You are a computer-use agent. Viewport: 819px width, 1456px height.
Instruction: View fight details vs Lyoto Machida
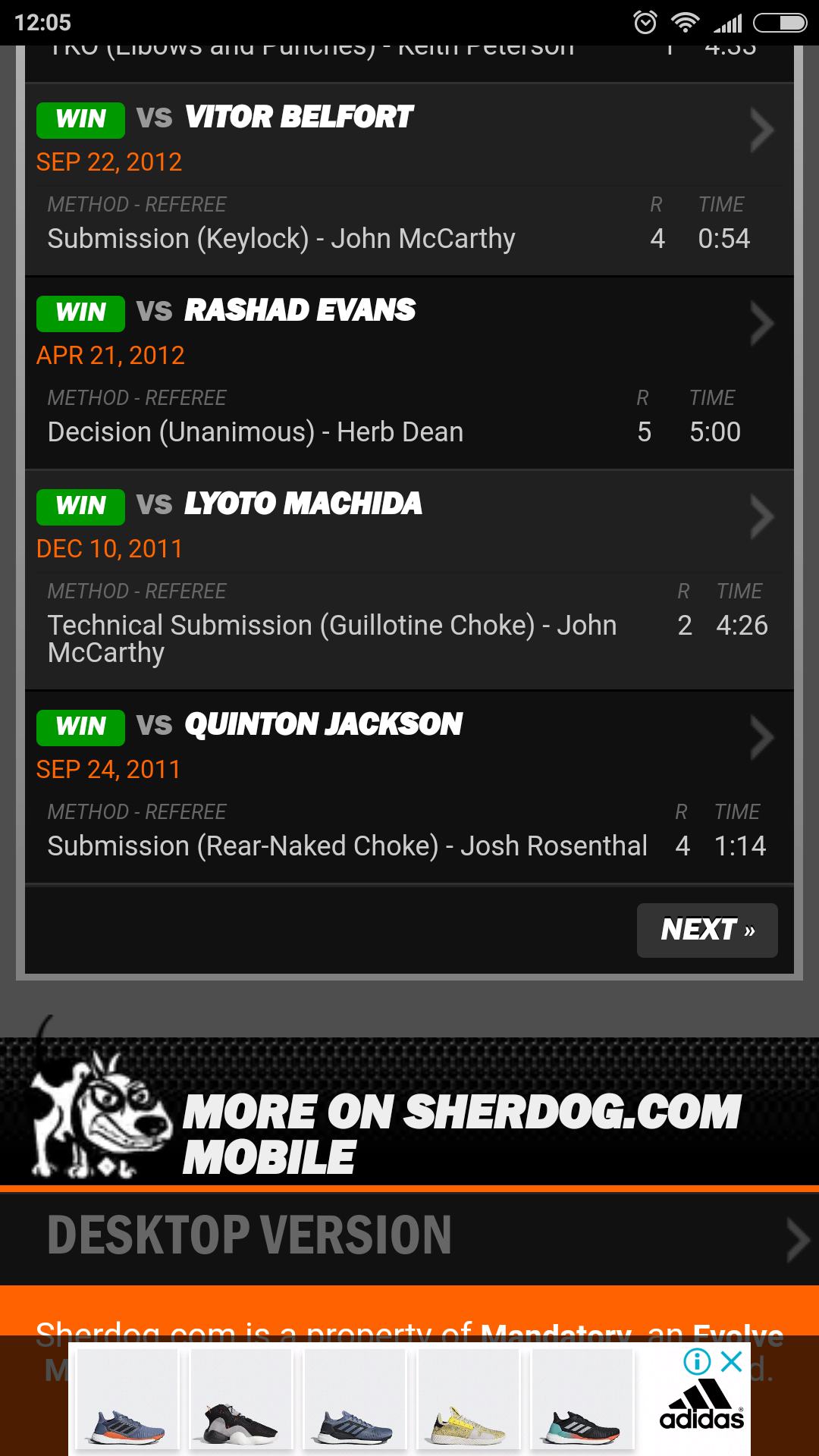(409, 580)
